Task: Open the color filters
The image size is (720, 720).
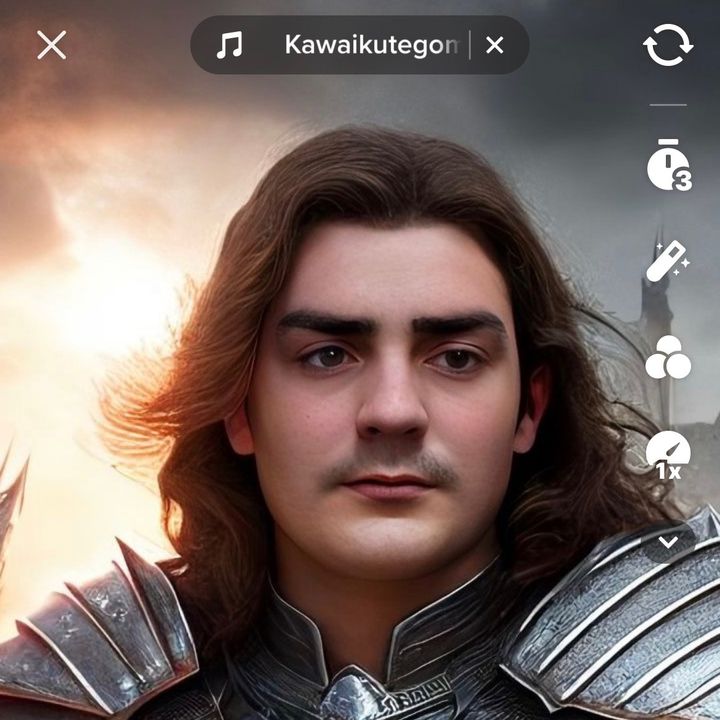Action: click(x=668, y=358)
